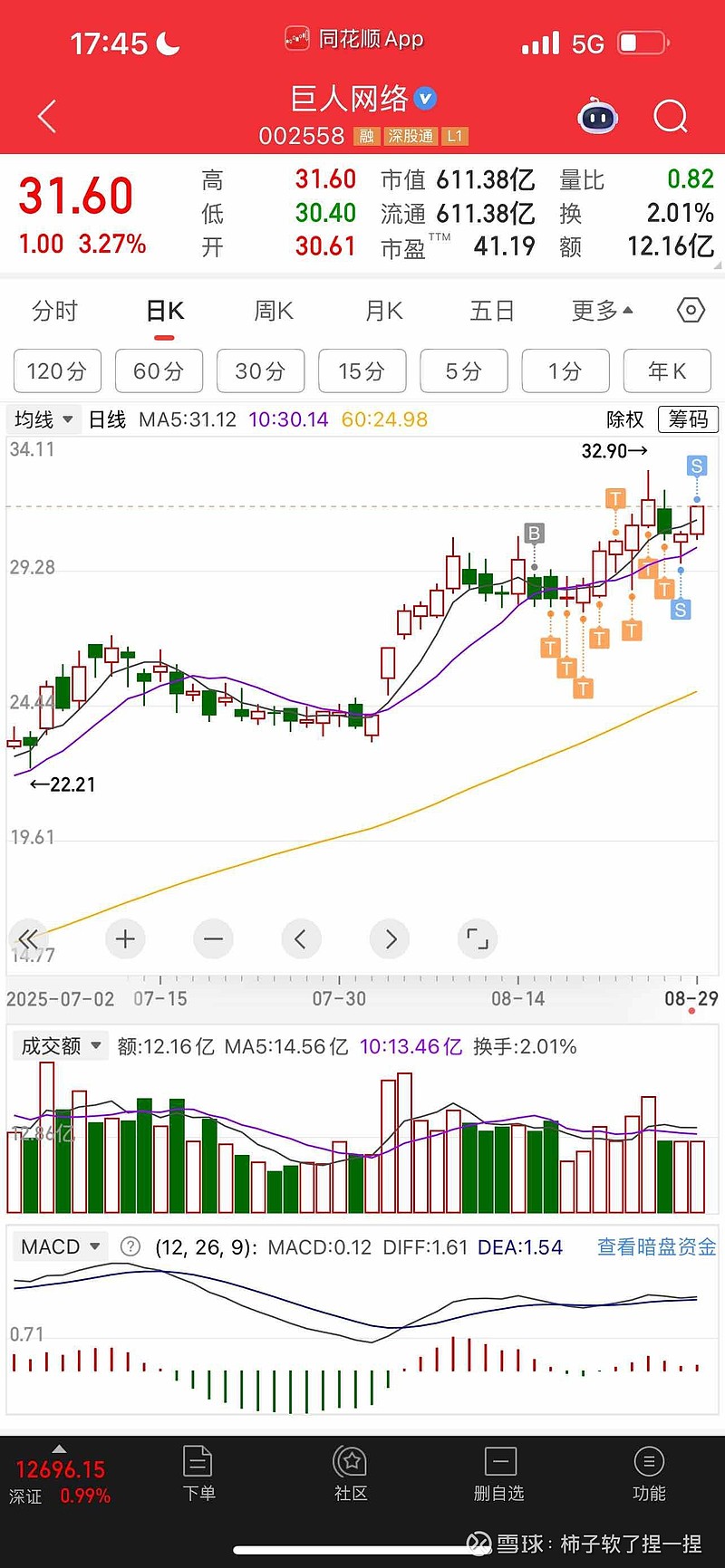Zoom out the chart with minus button
The height and width of the screenshot is (1568, 725).
[x=213, y=939]
